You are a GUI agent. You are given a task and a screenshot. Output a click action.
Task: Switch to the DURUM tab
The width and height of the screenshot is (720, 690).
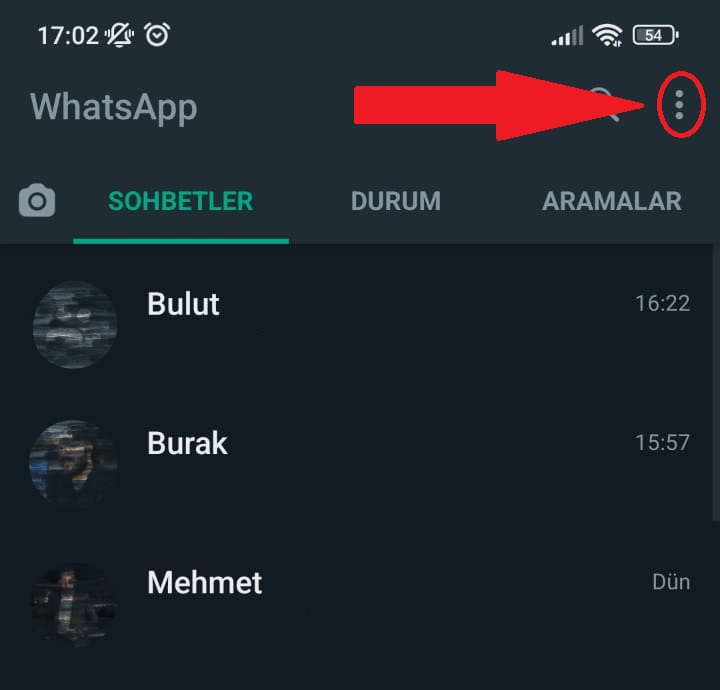click(396, 201)
